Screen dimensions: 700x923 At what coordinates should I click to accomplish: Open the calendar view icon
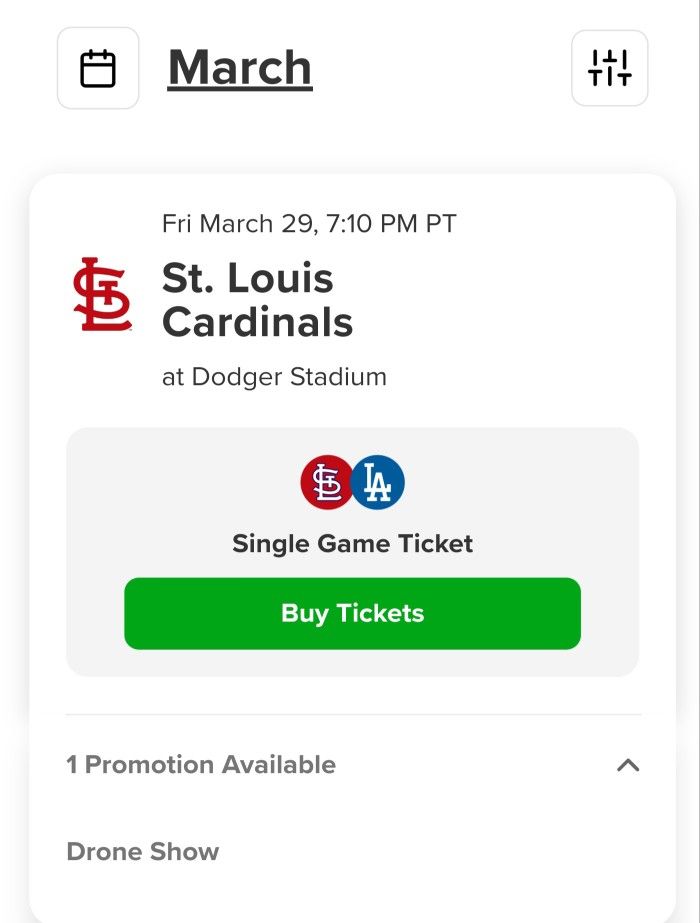(x=98, y=69)
